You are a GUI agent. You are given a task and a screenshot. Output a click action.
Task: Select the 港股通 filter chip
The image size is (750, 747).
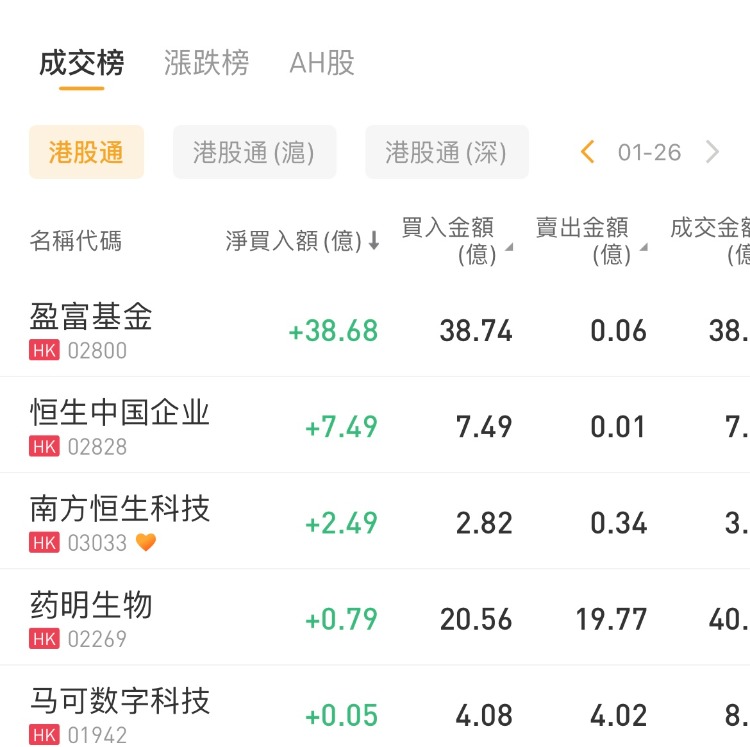click(86, 152)
